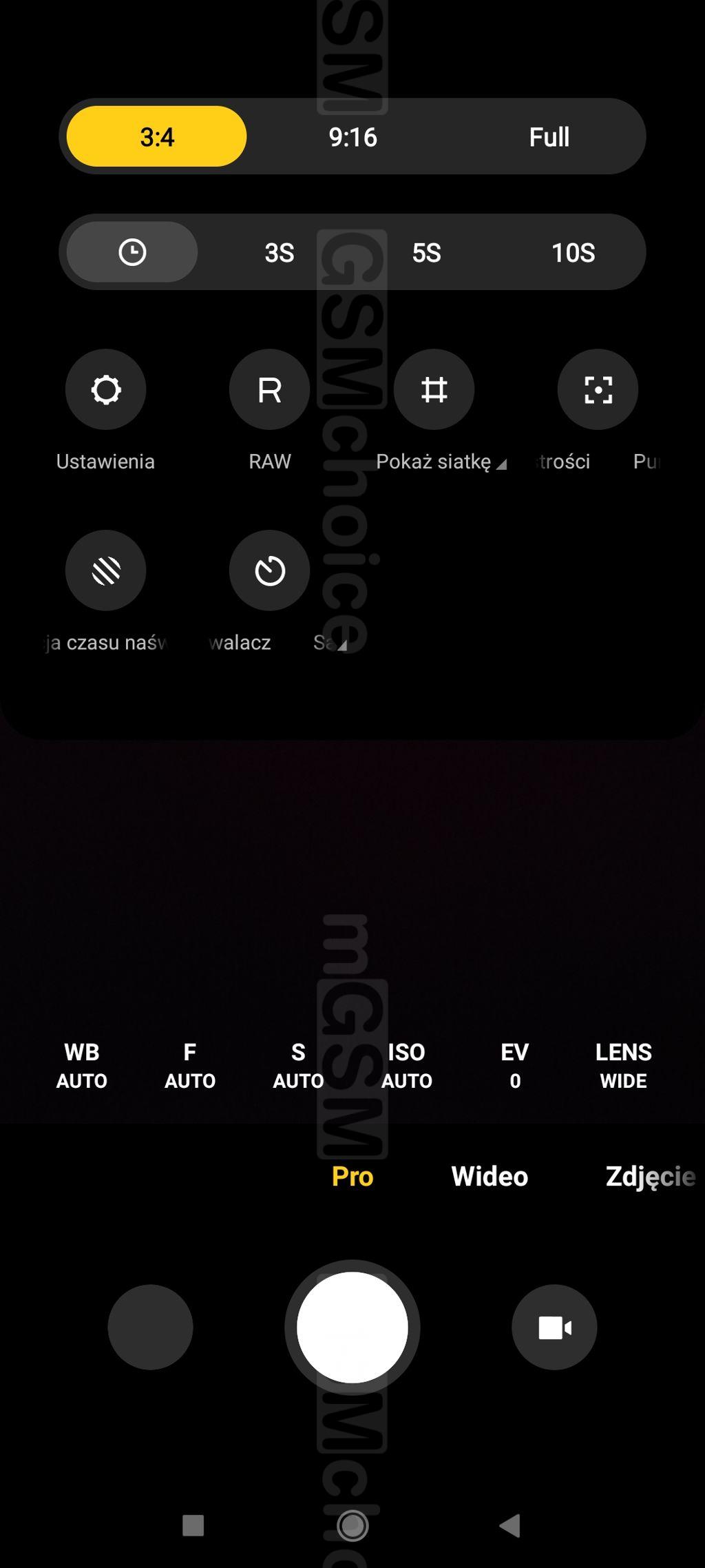Set the self-timer to 10S
The width and height of the screenshot is (705, 1568).
(573, 253)
